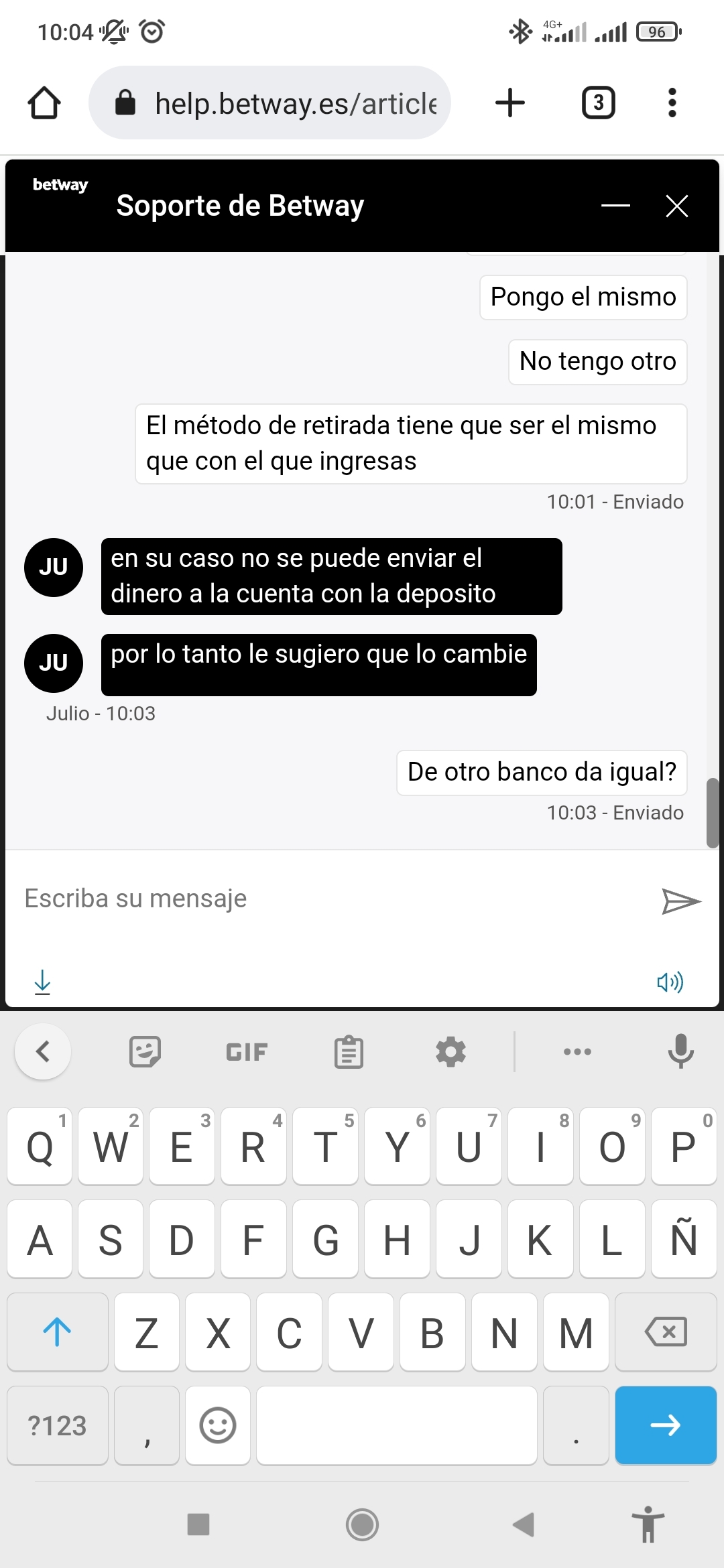The image size is (724, 1568).
Task: Open a new browser tab
Action: pyautogui.click(x=510, y=103)
